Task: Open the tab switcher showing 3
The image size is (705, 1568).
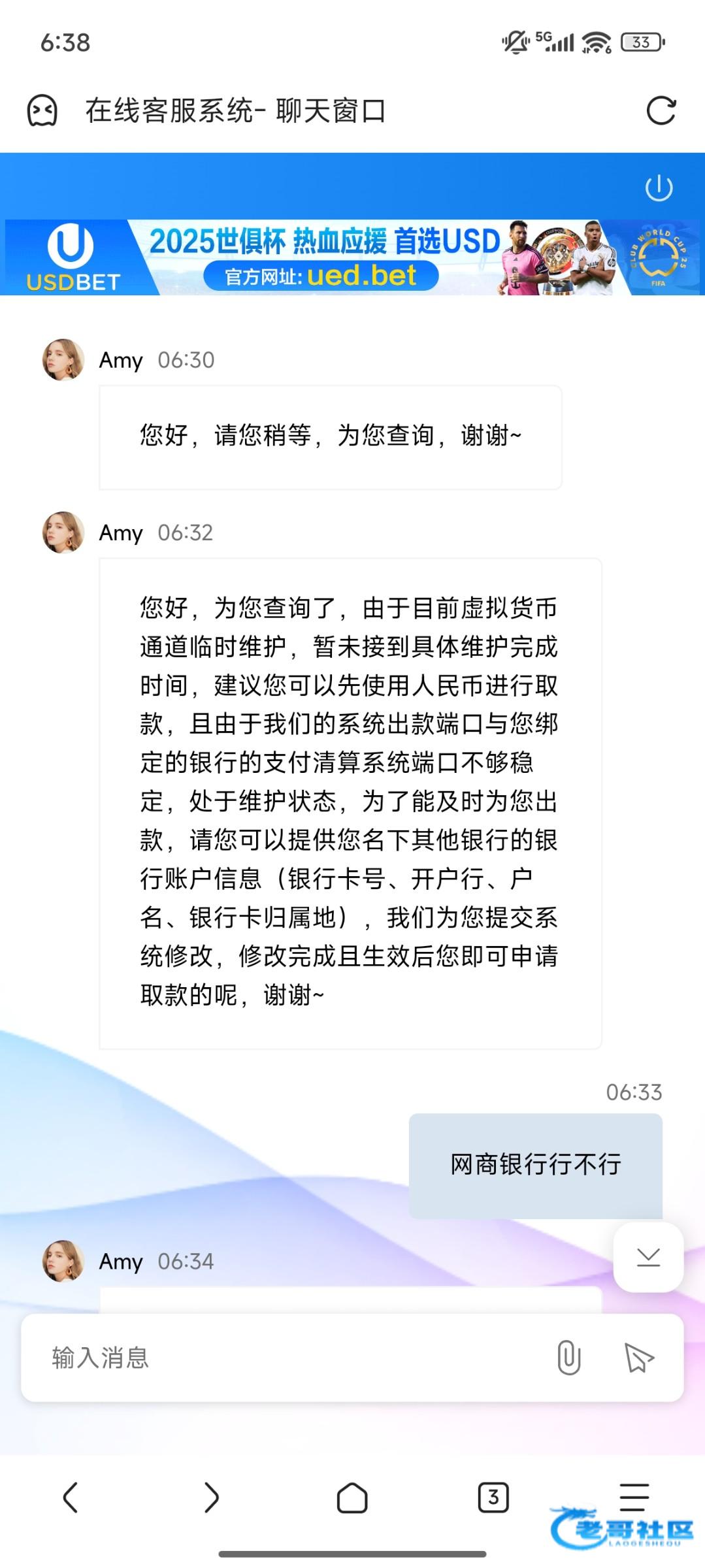Action: pyautogui.click(x=493, y=1497)
